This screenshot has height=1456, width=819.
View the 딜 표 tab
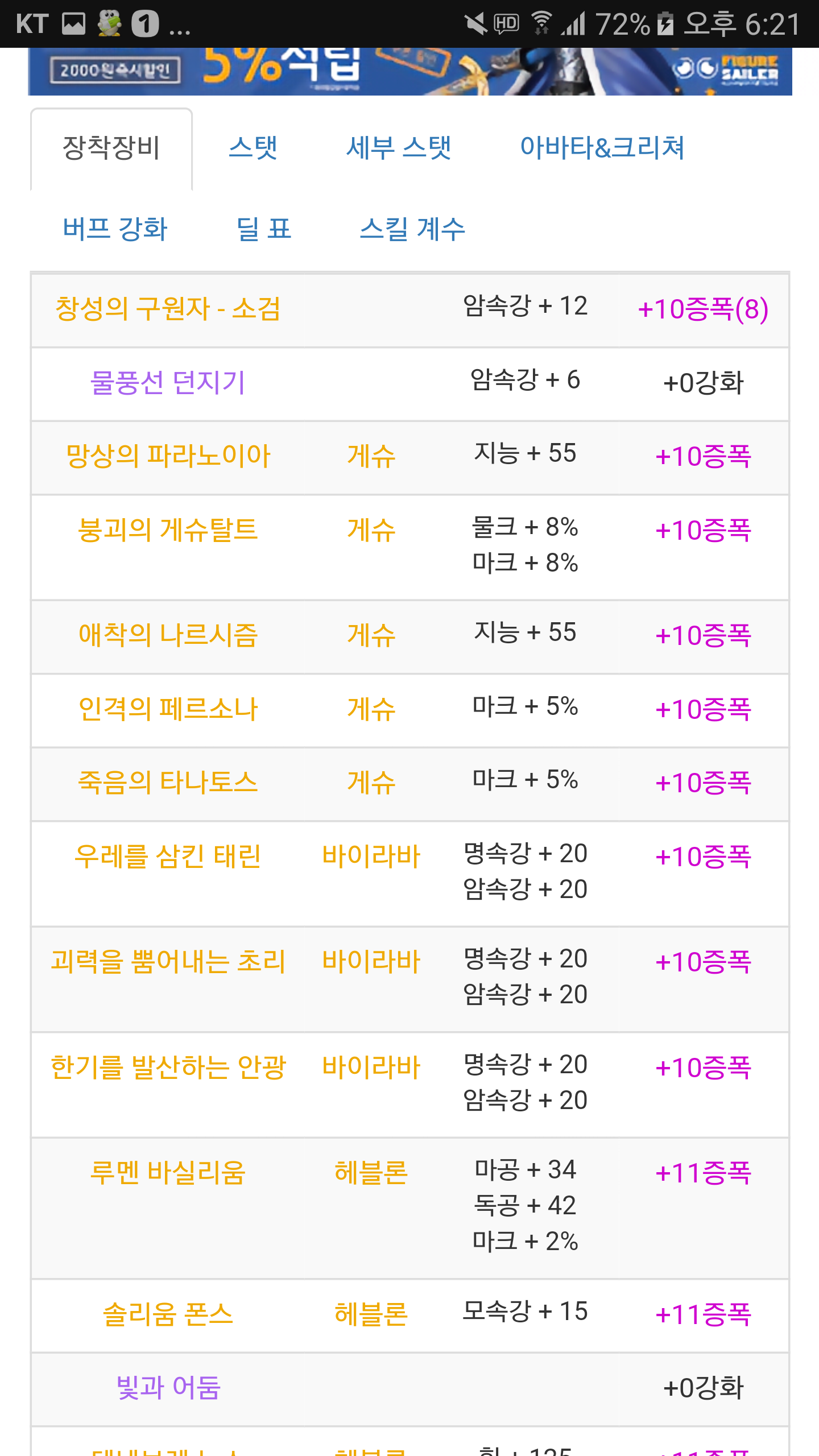coord(263,229)
